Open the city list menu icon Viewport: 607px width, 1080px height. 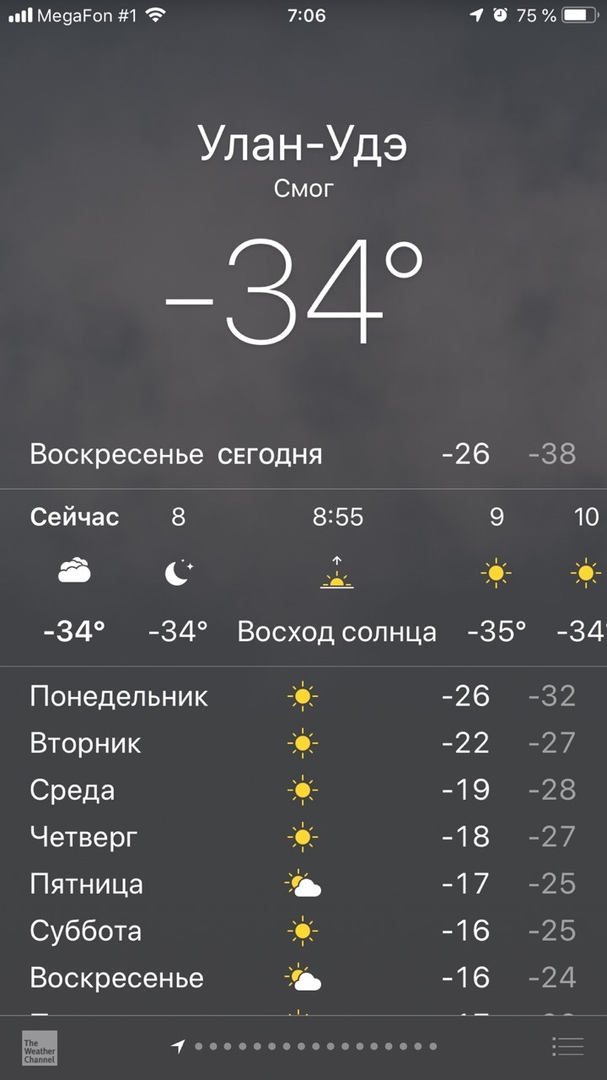[x=568, y=1046]
